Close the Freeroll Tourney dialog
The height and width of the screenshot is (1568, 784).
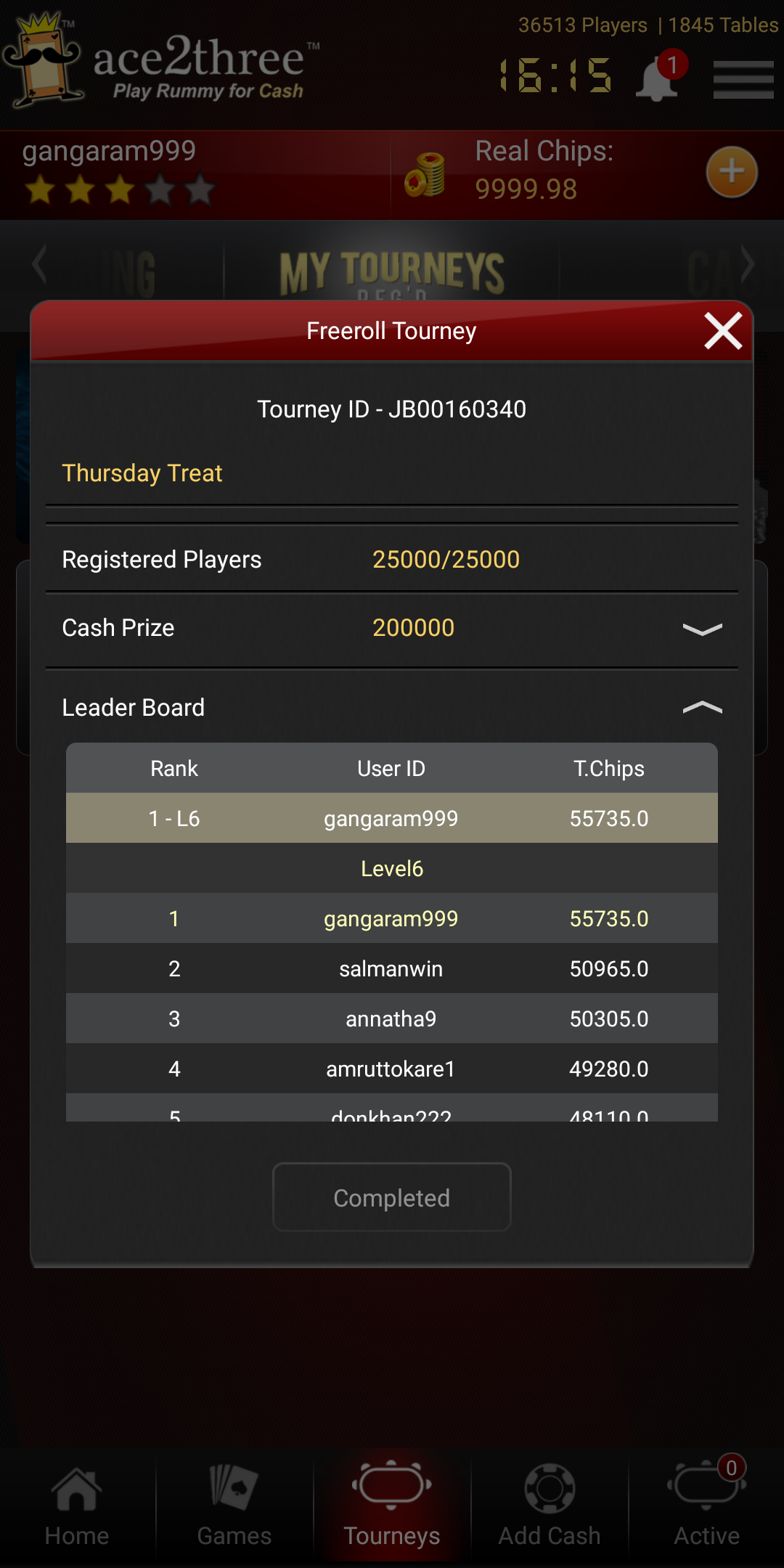click(723, 331)
